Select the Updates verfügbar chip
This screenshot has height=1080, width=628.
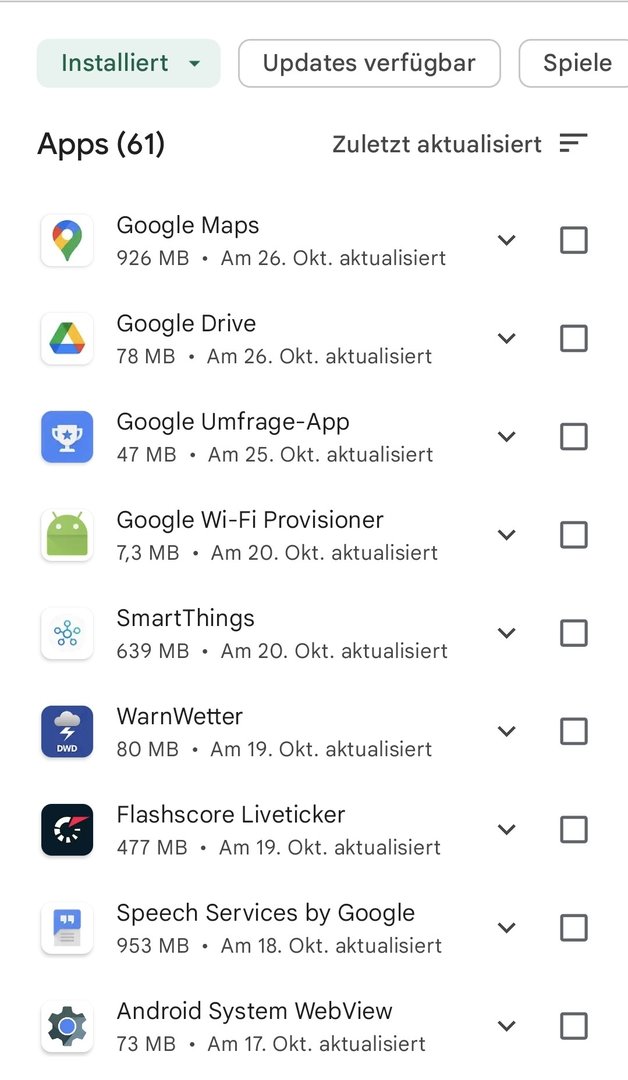click(369, 63)
